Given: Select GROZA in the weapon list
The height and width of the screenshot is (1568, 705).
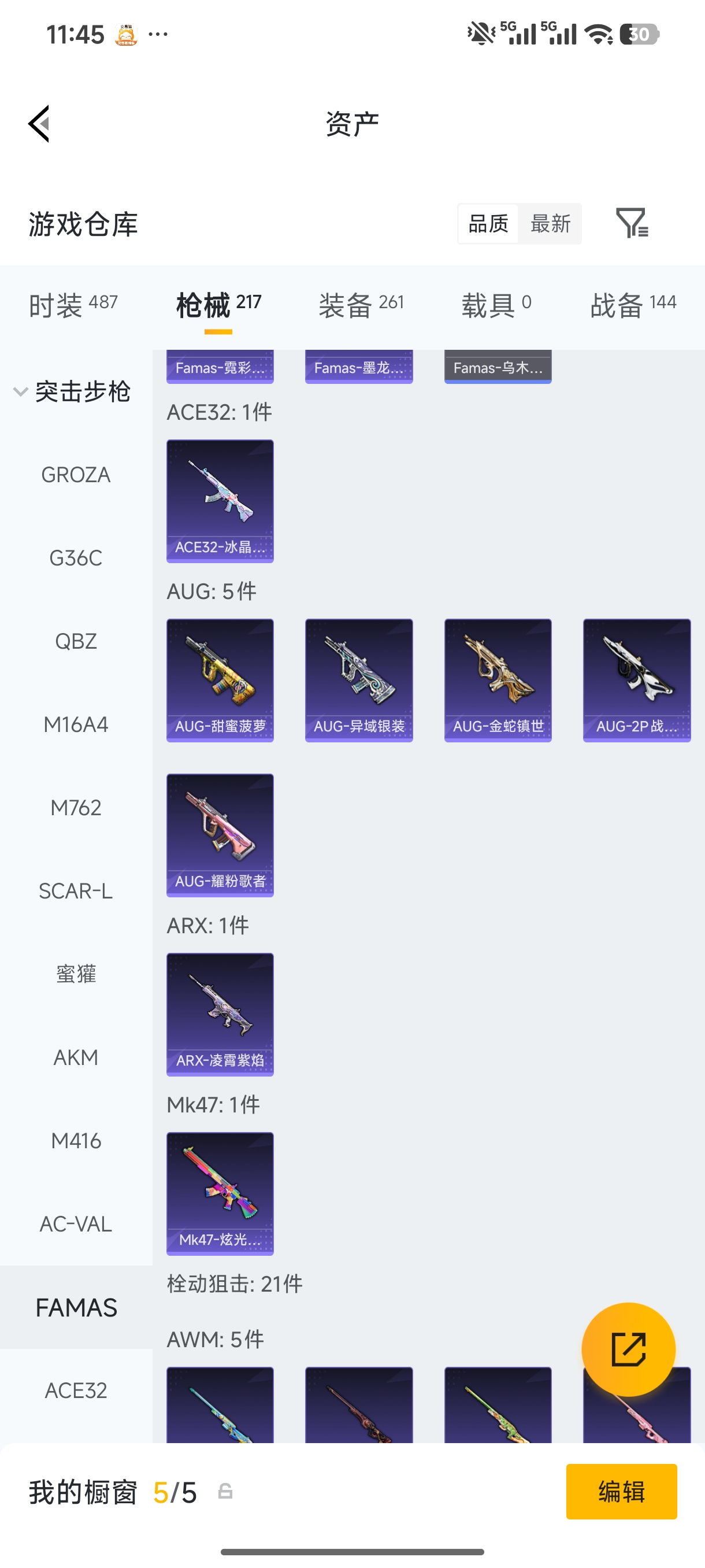Looking at the screenshot, I should 76,475.
